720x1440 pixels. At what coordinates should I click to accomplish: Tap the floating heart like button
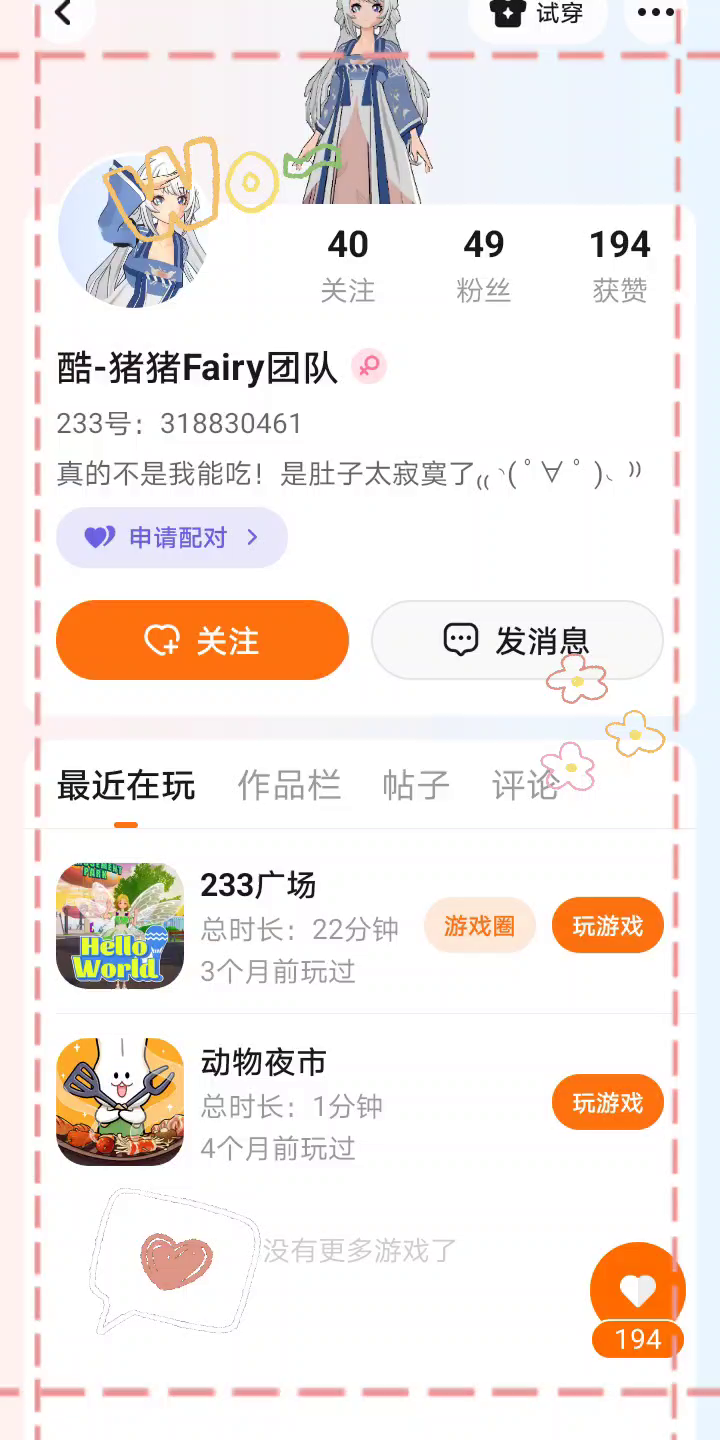[638, 1291]
